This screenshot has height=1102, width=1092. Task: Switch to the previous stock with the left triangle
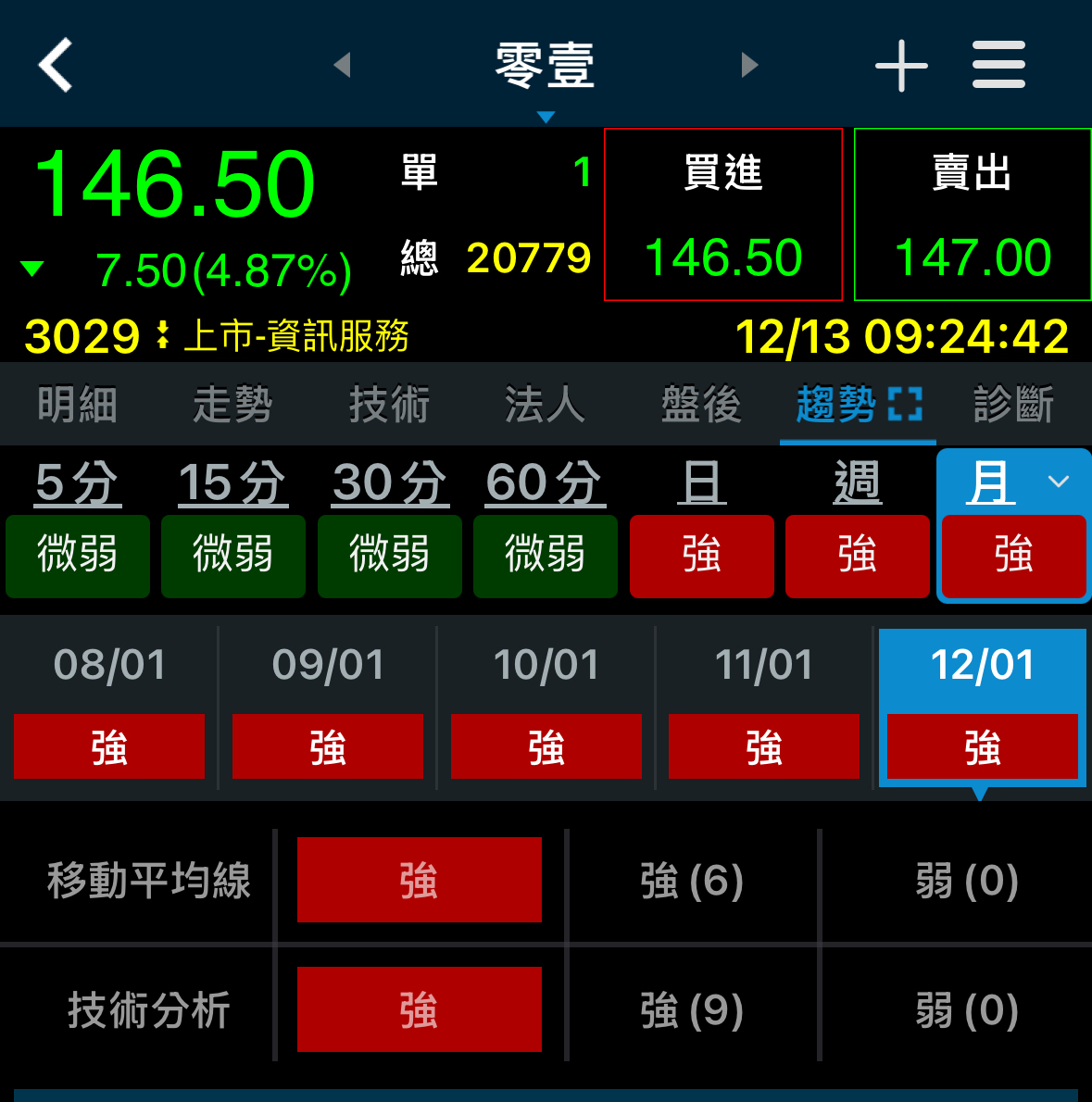coord(342,65)
